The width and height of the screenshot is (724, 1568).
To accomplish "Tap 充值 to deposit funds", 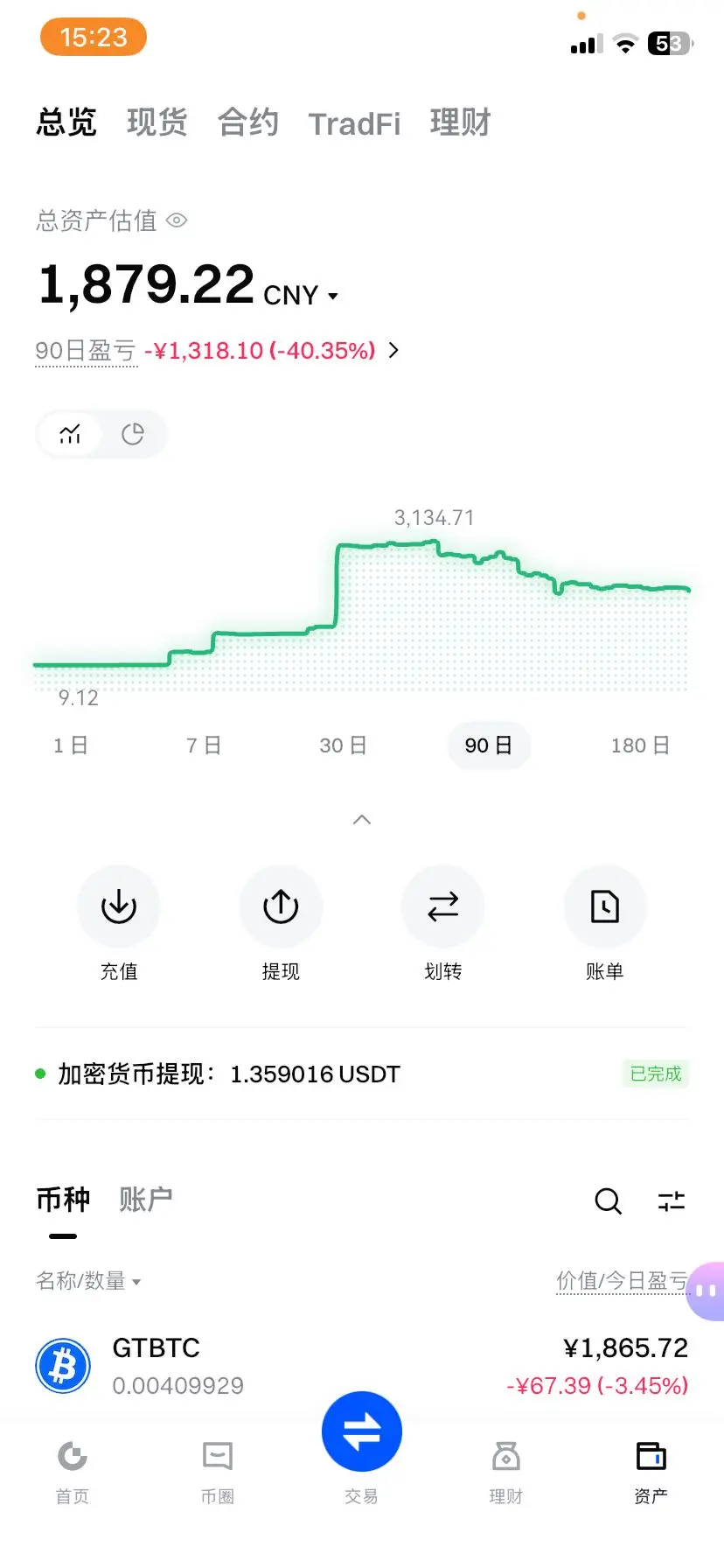I will pyautogui.click(x=119, y=907).
